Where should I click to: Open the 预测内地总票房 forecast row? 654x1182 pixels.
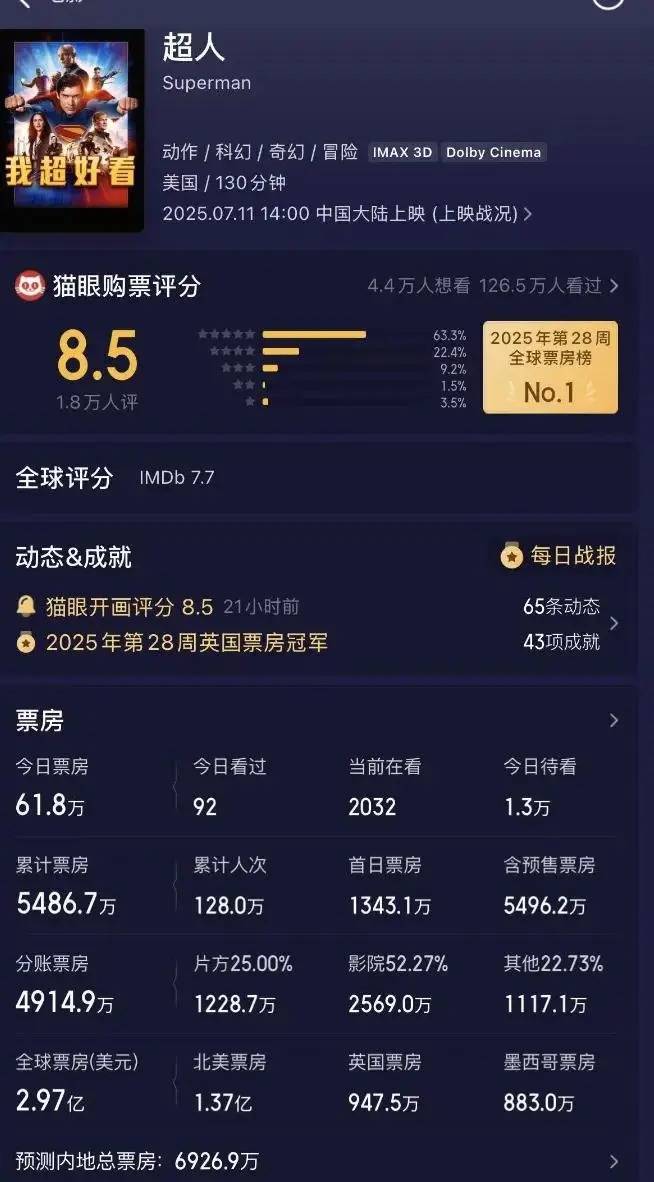coord(319,1161)
